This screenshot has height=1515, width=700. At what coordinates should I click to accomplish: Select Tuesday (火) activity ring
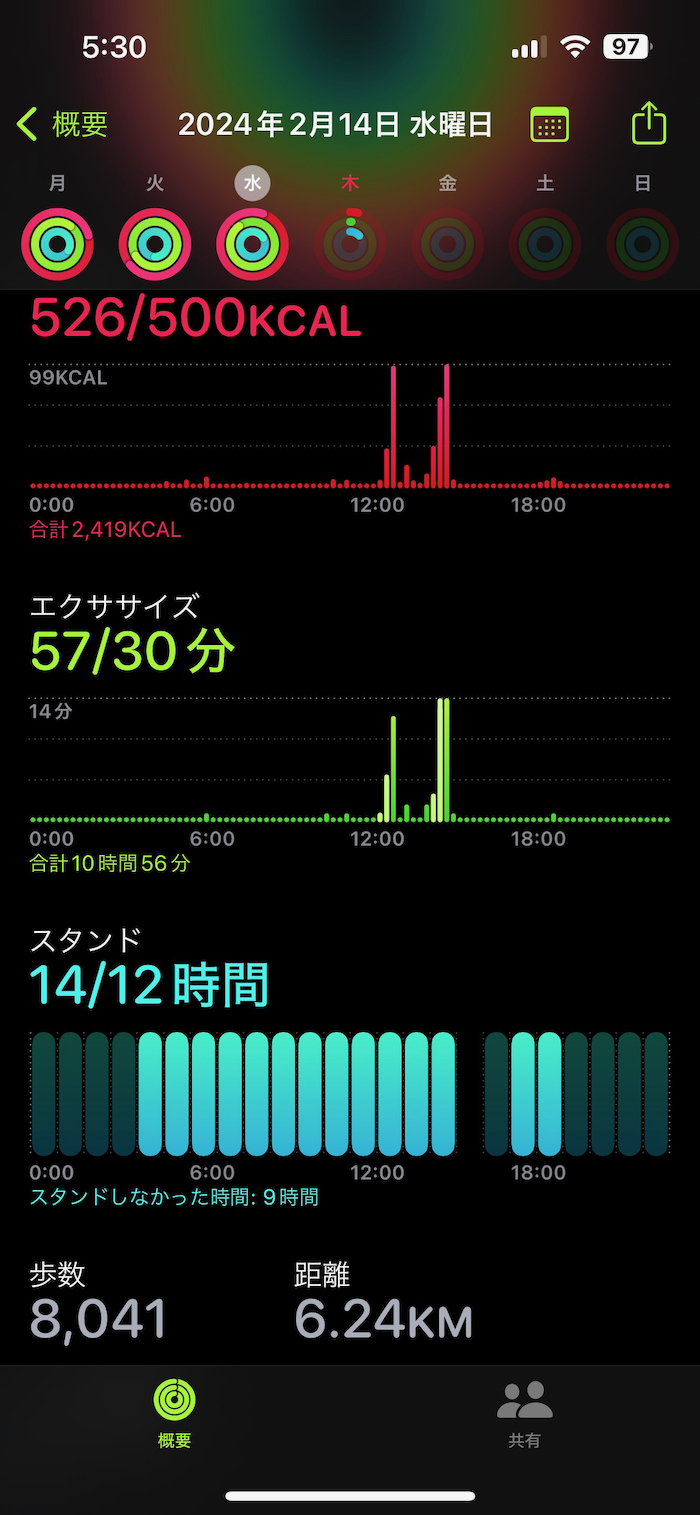[x=155, y=243]
